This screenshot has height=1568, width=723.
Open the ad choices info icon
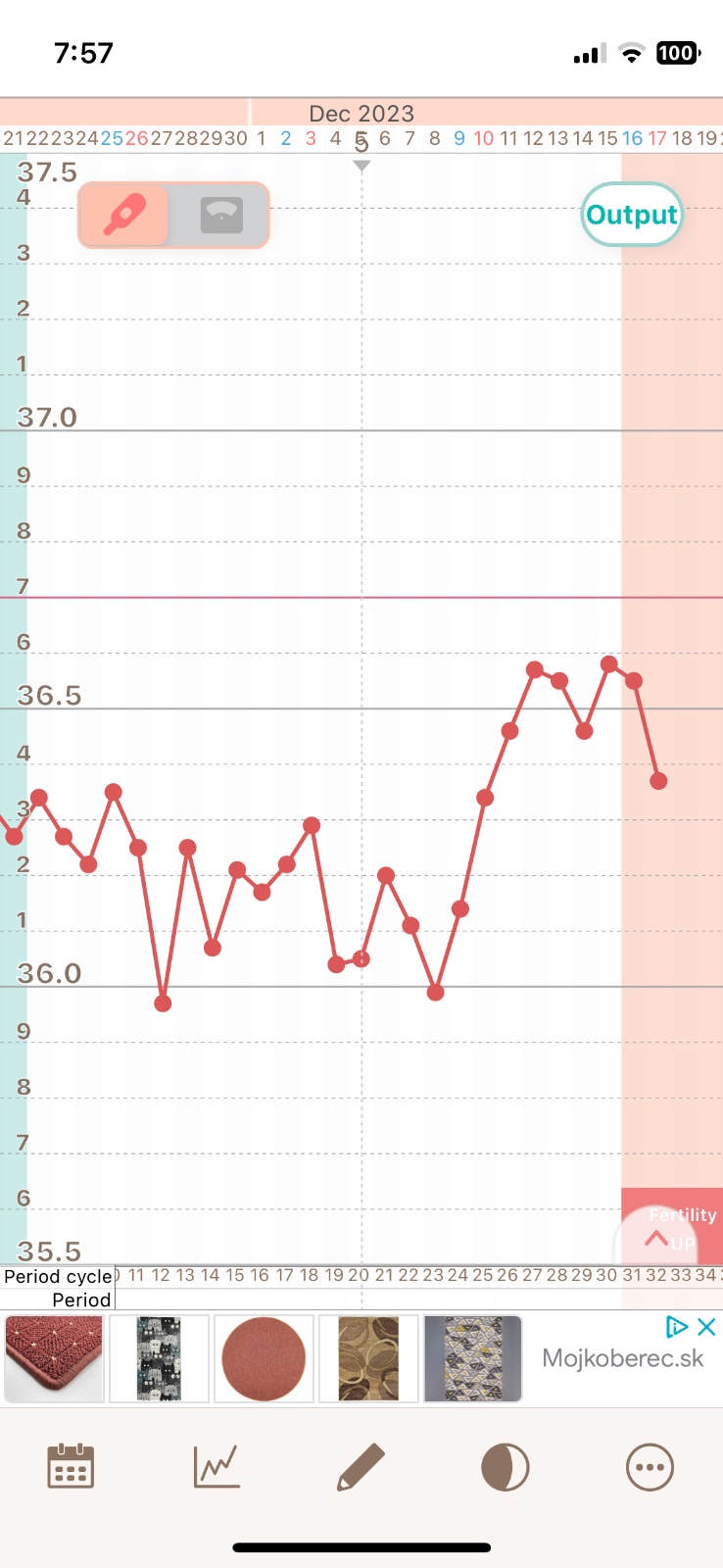677,1327
